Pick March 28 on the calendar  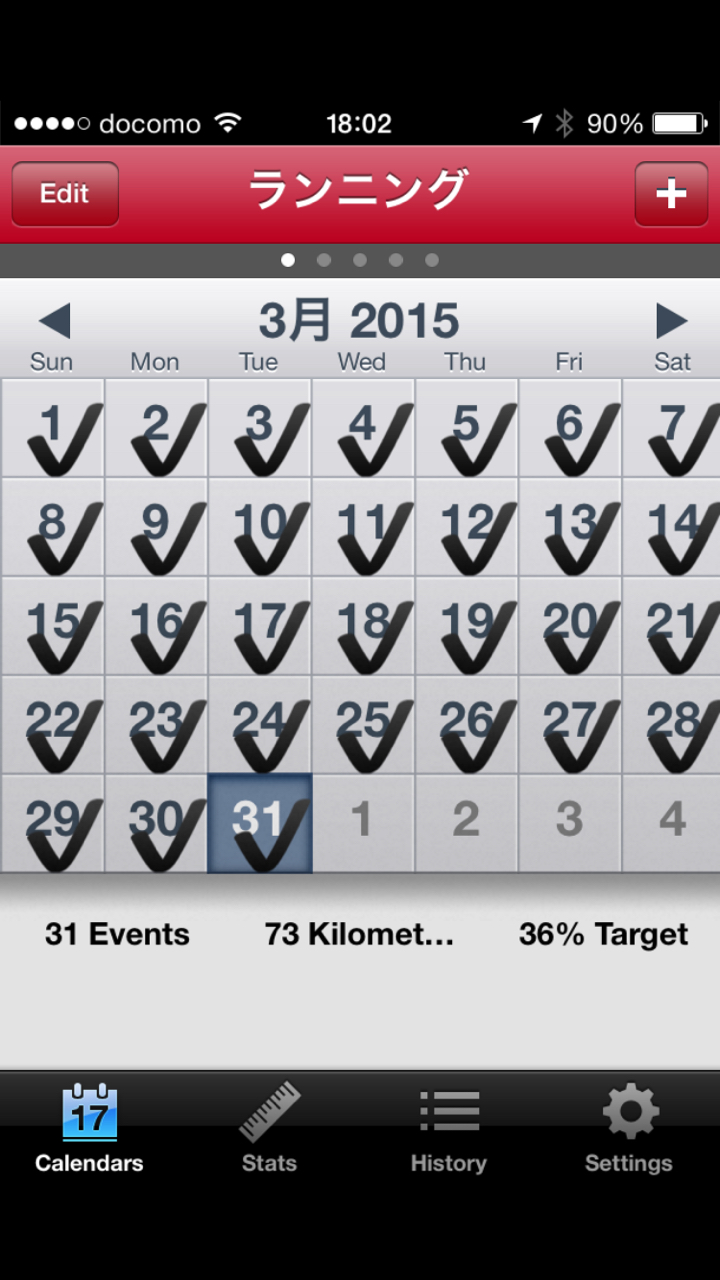(x=672, y=725)
